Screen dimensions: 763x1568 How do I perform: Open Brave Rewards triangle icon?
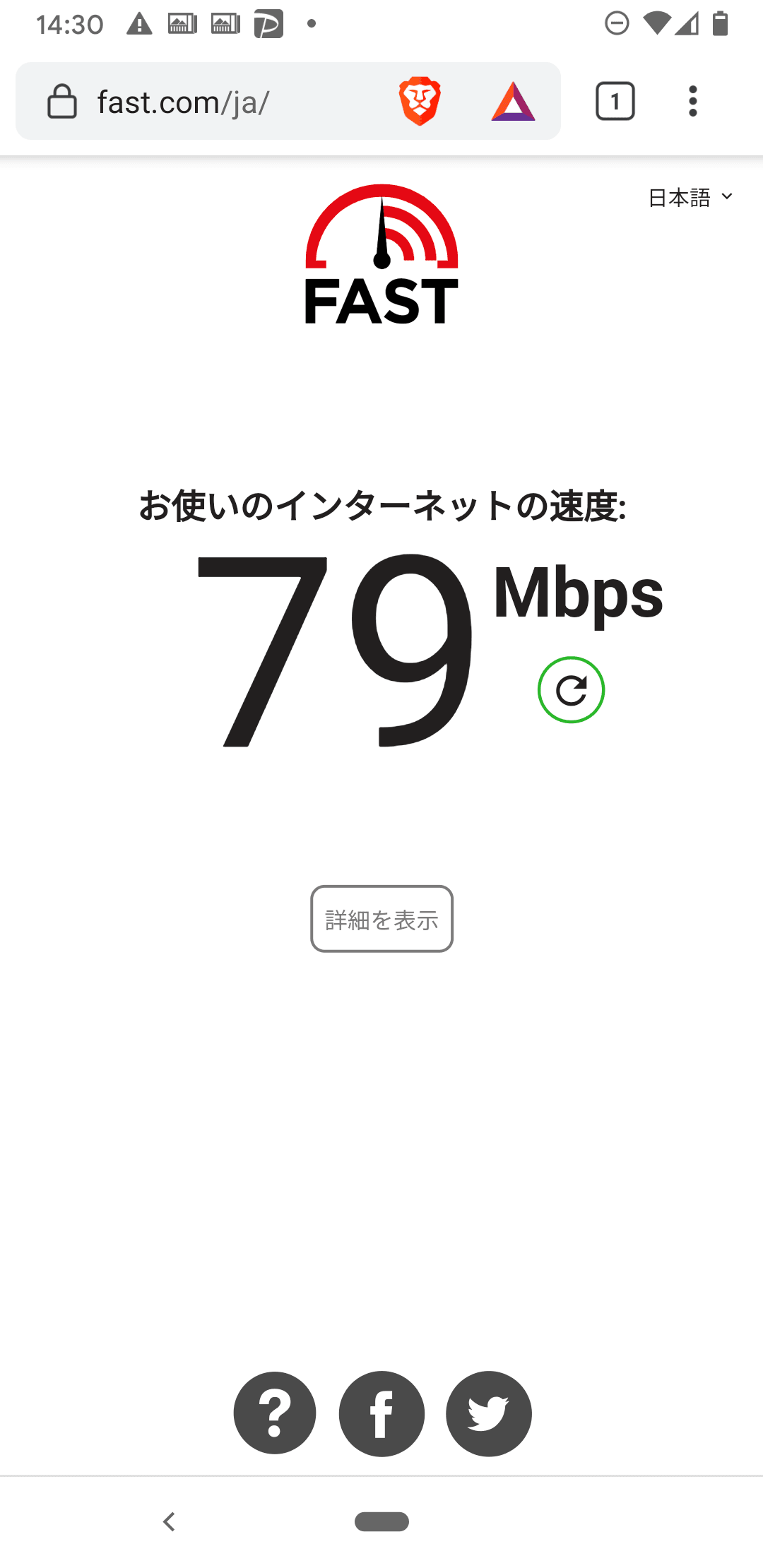[x=513, y=102]
